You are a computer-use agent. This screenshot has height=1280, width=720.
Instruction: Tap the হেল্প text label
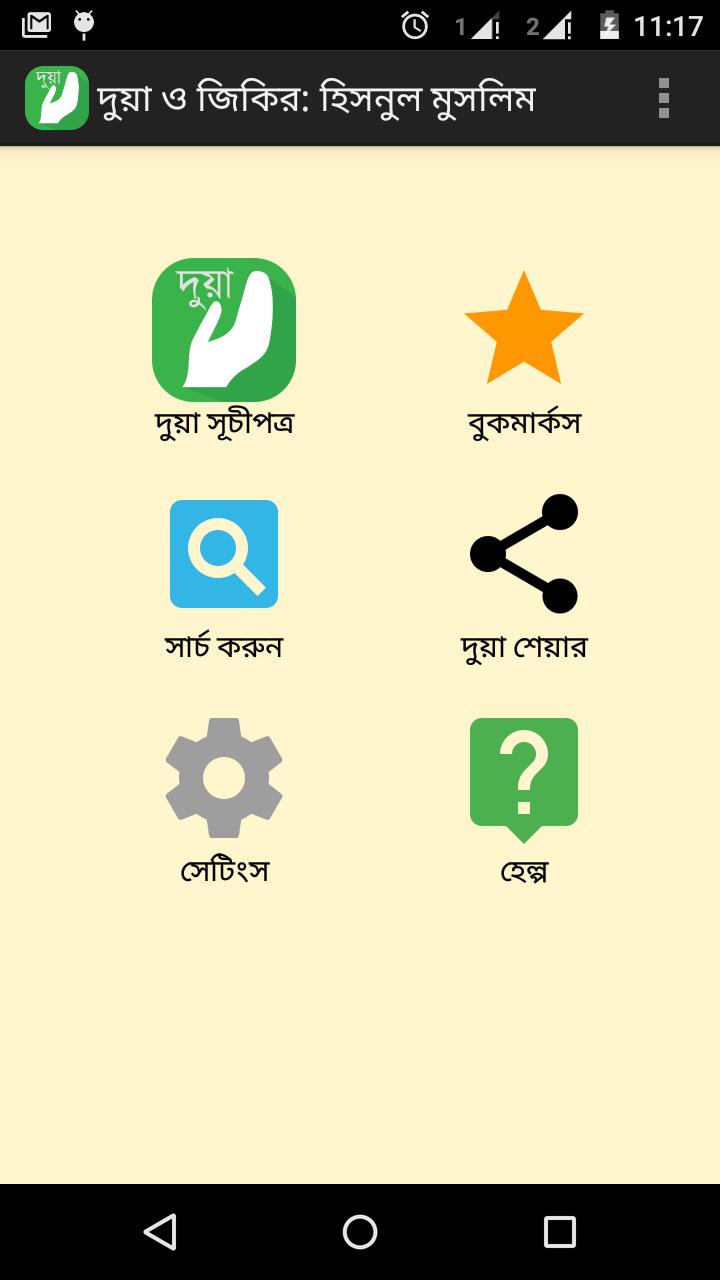tap(524, 872)
